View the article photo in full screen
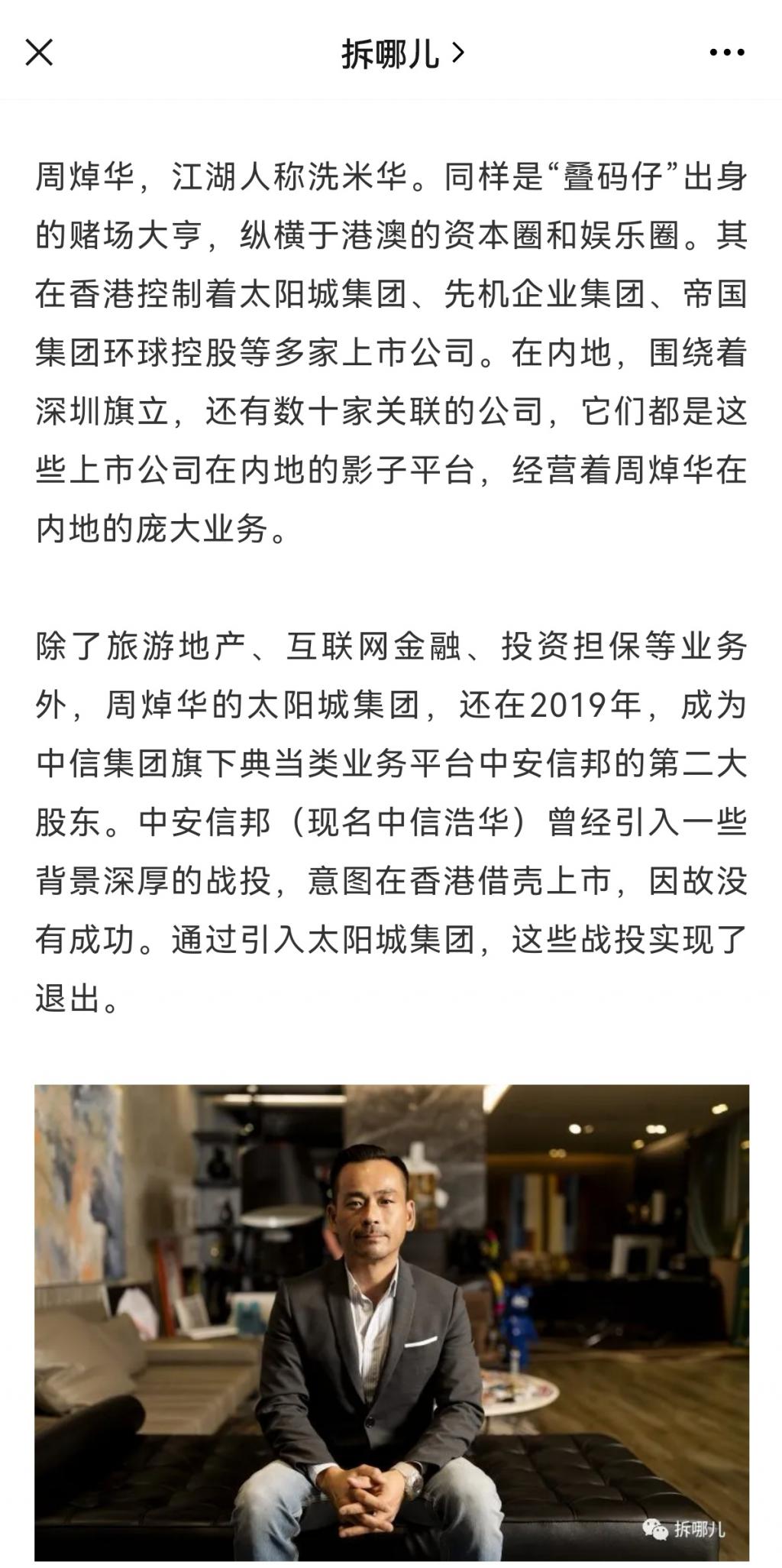The width and height of the screenshot is (782, 1568). click(x=391, y=1320)
